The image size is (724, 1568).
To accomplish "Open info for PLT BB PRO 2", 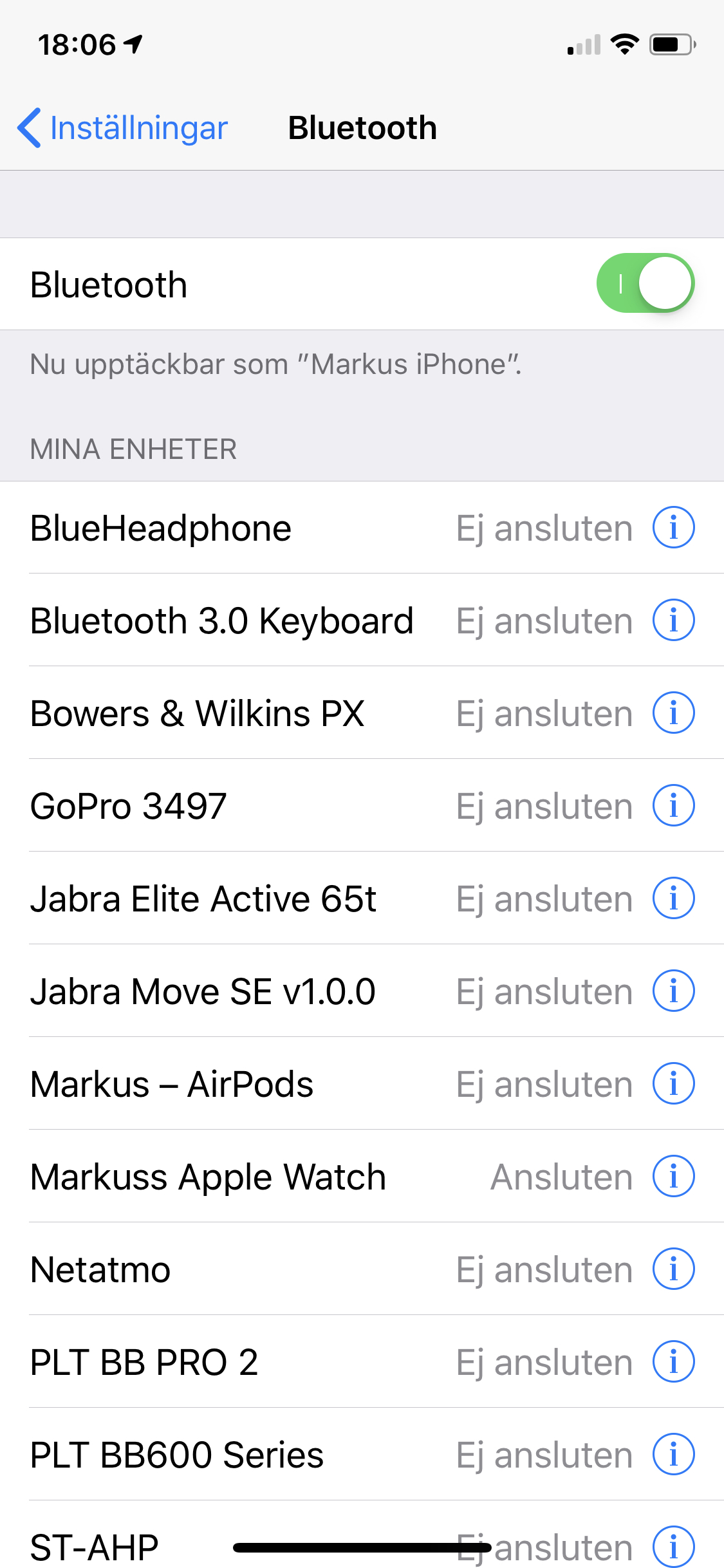I will tap(673, 1361).
